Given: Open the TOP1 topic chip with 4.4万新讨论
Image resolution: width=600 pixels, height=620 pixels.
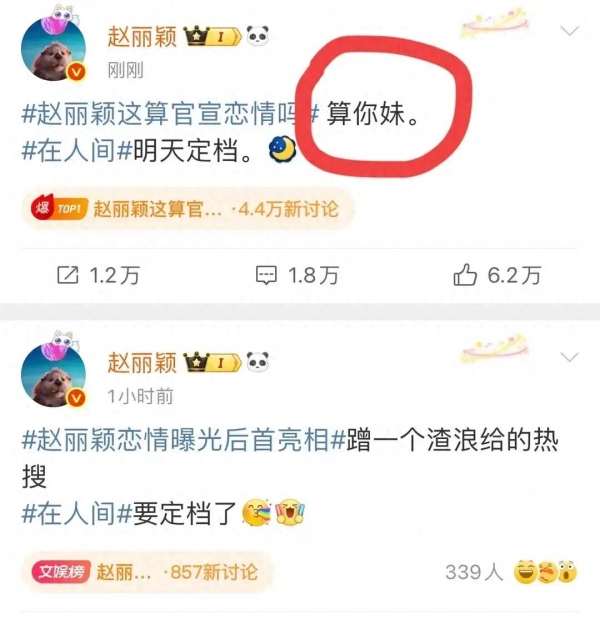Looking at the screenshot, I should click(x=180, y=210).
